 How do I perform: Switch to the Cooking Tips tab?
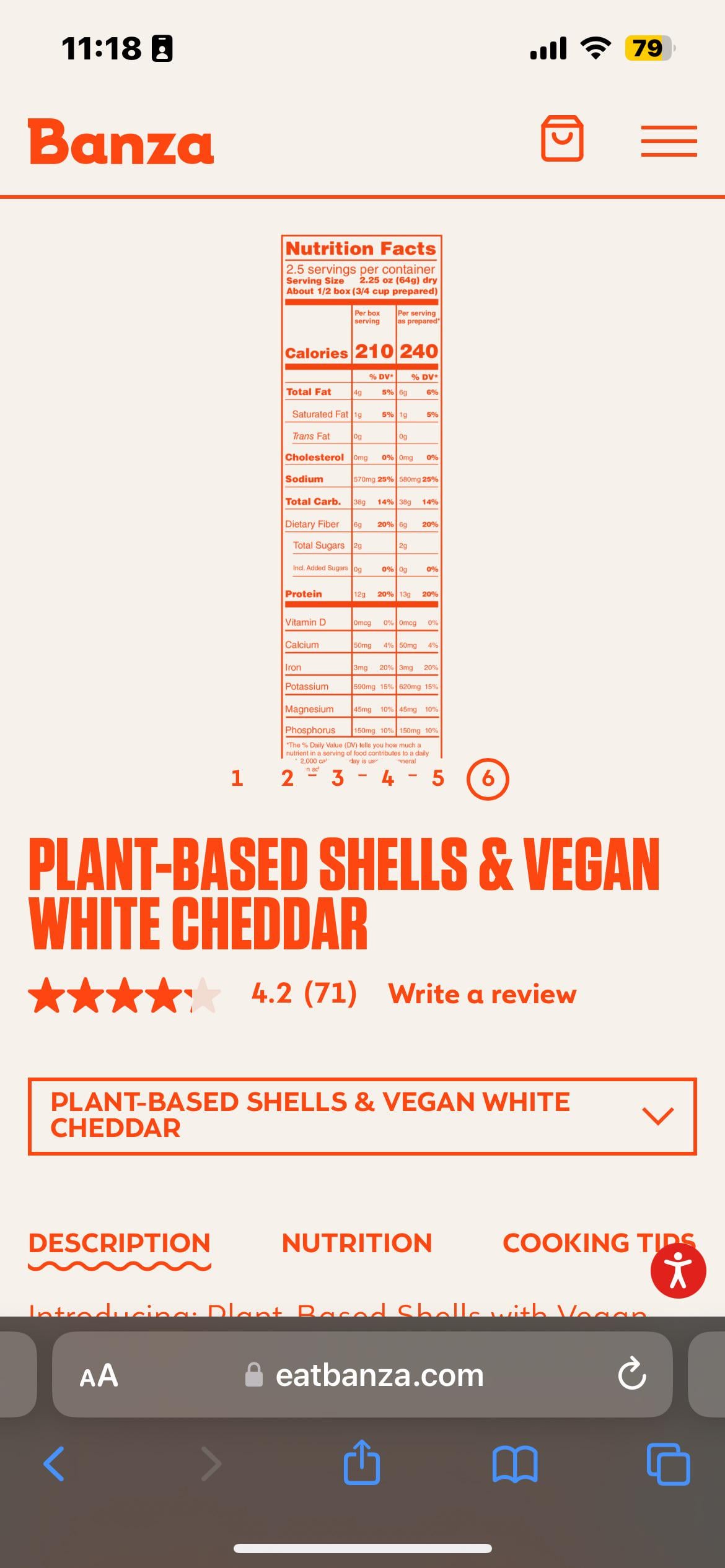(x=599, y=1243)
